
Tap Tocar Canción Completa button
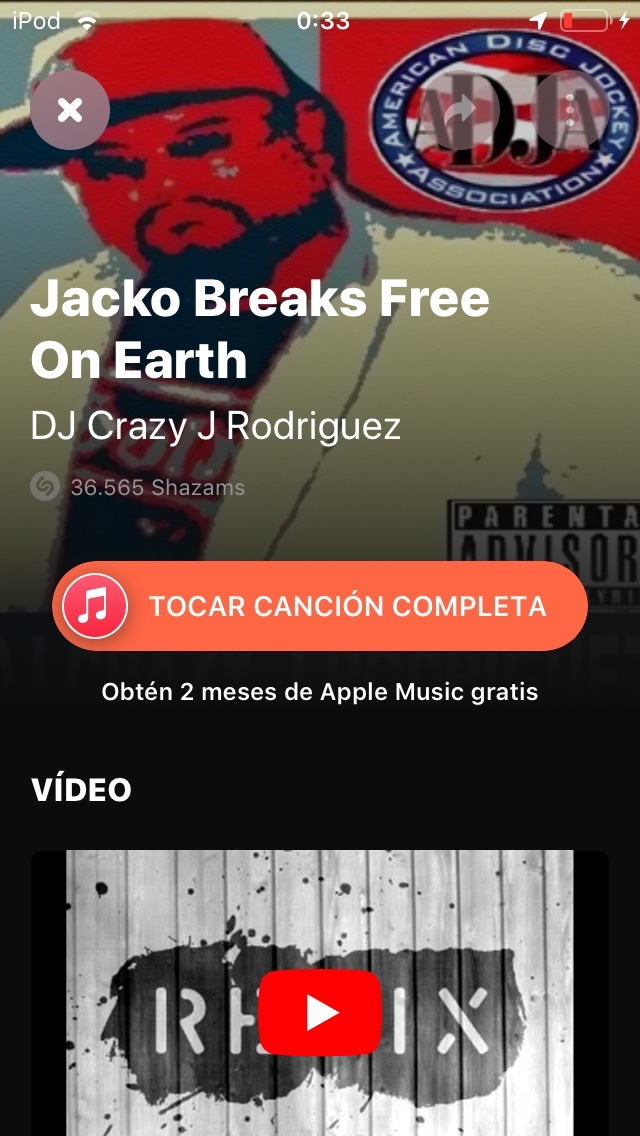320,606
